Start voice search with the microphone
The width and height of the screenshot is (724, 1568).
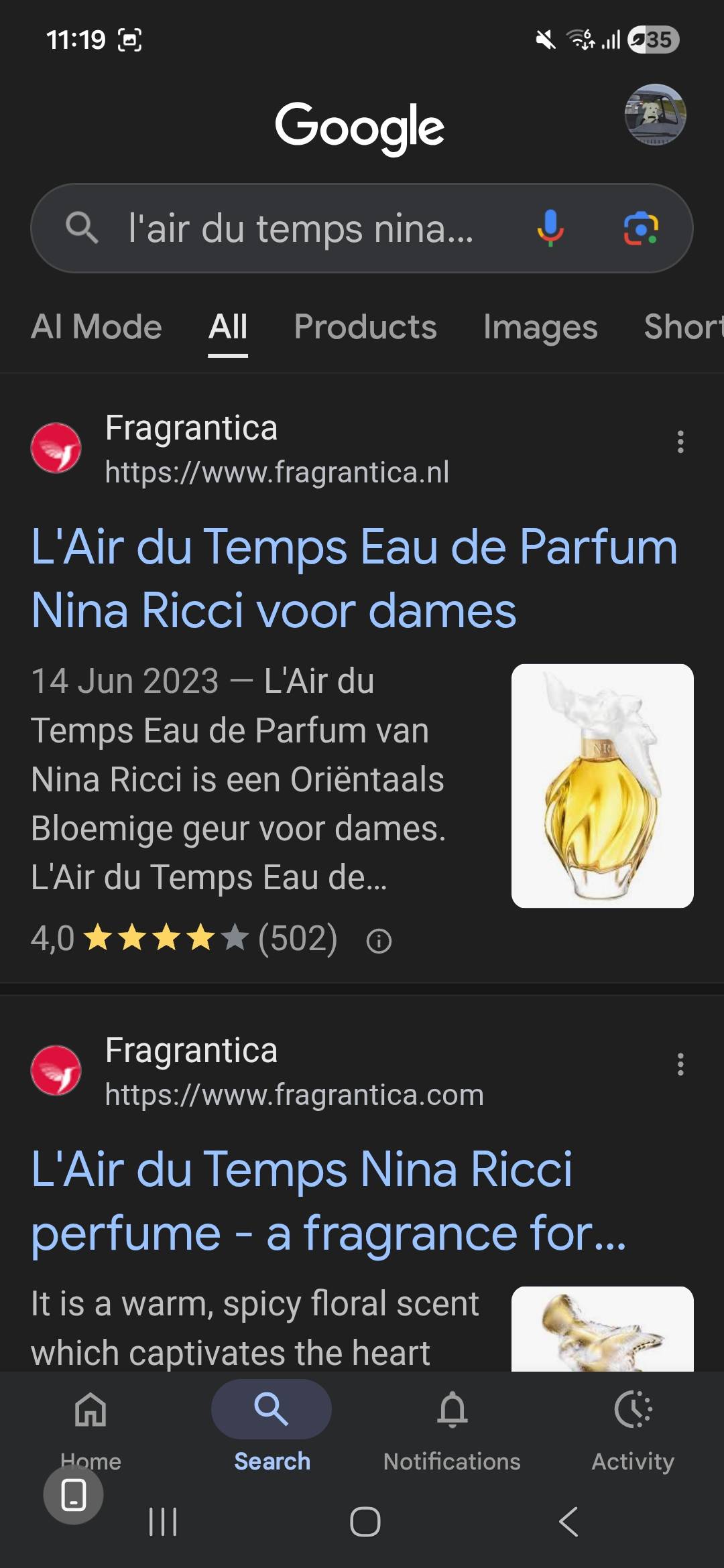point(550,228)
